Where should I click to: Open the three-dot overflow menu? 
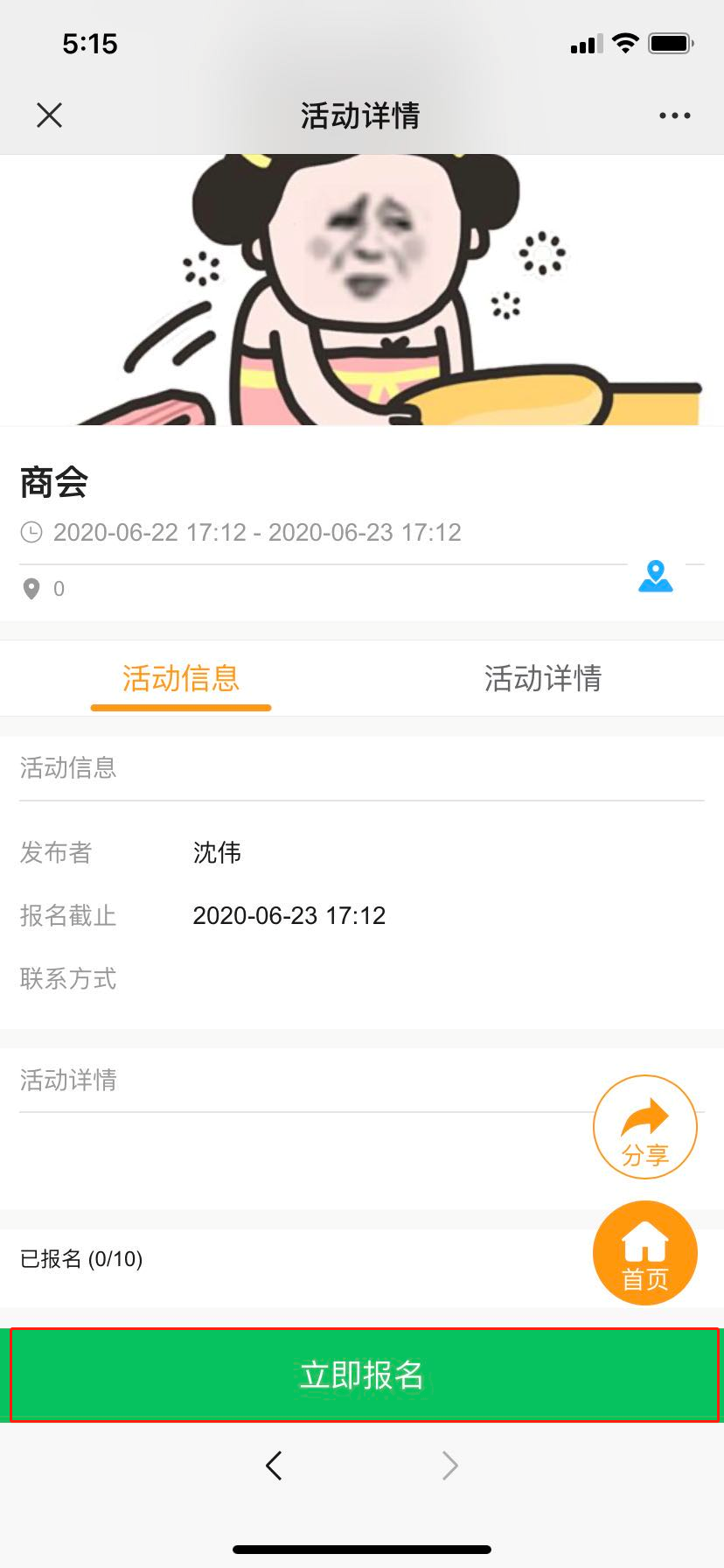click(x=674, y=115)
